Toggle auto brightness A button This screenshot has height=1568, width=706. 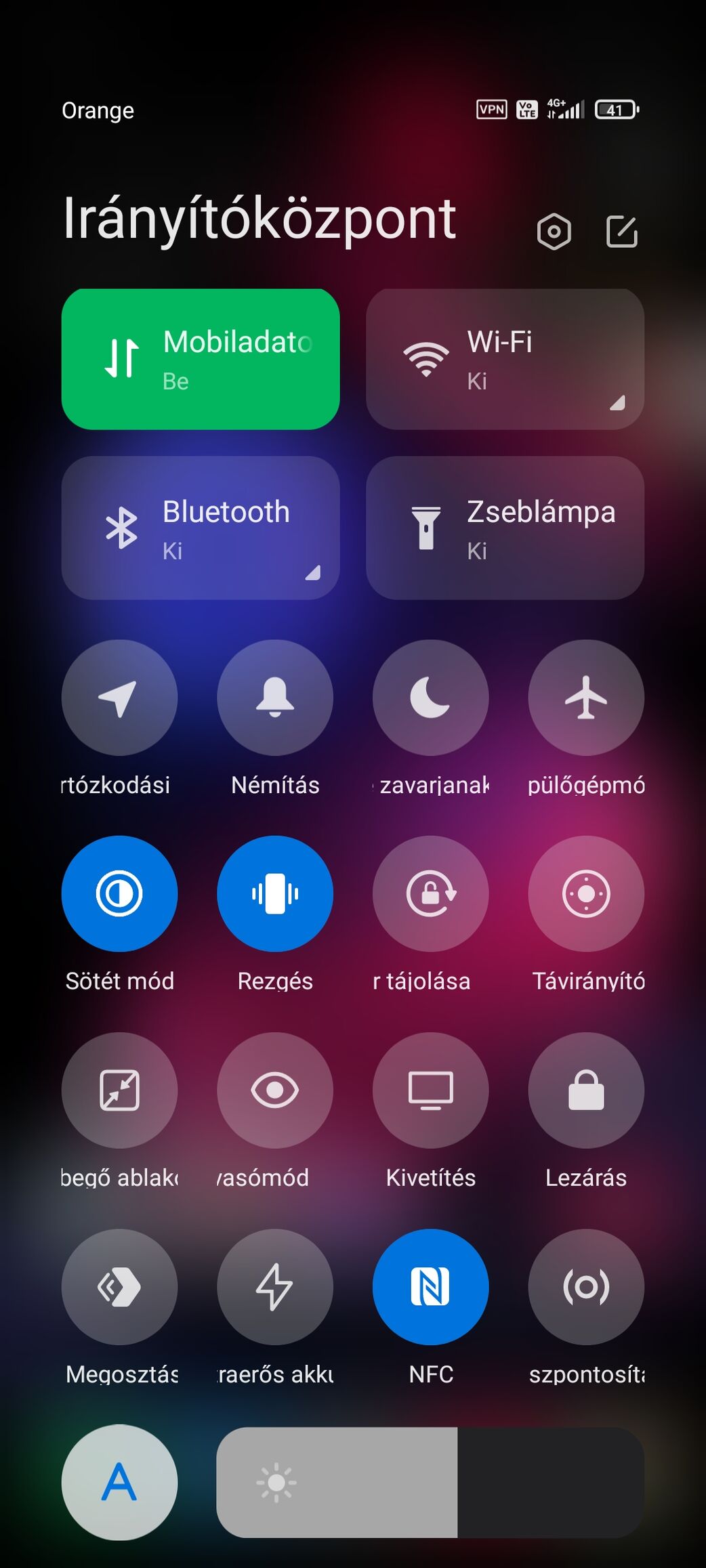119,1482
